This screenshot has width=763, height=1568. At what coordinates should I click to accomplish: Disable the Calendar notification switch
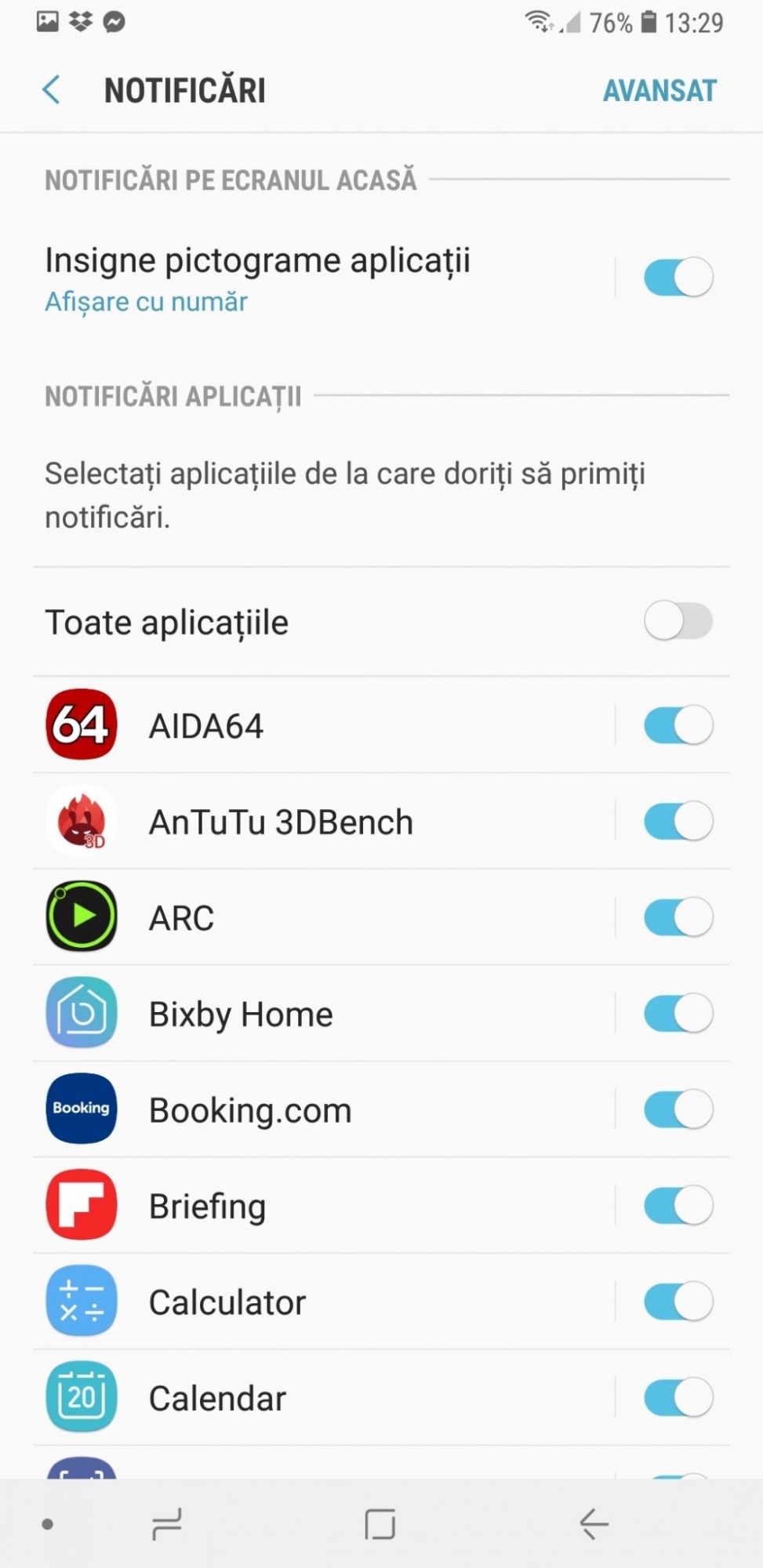(x=678, y=1398)
